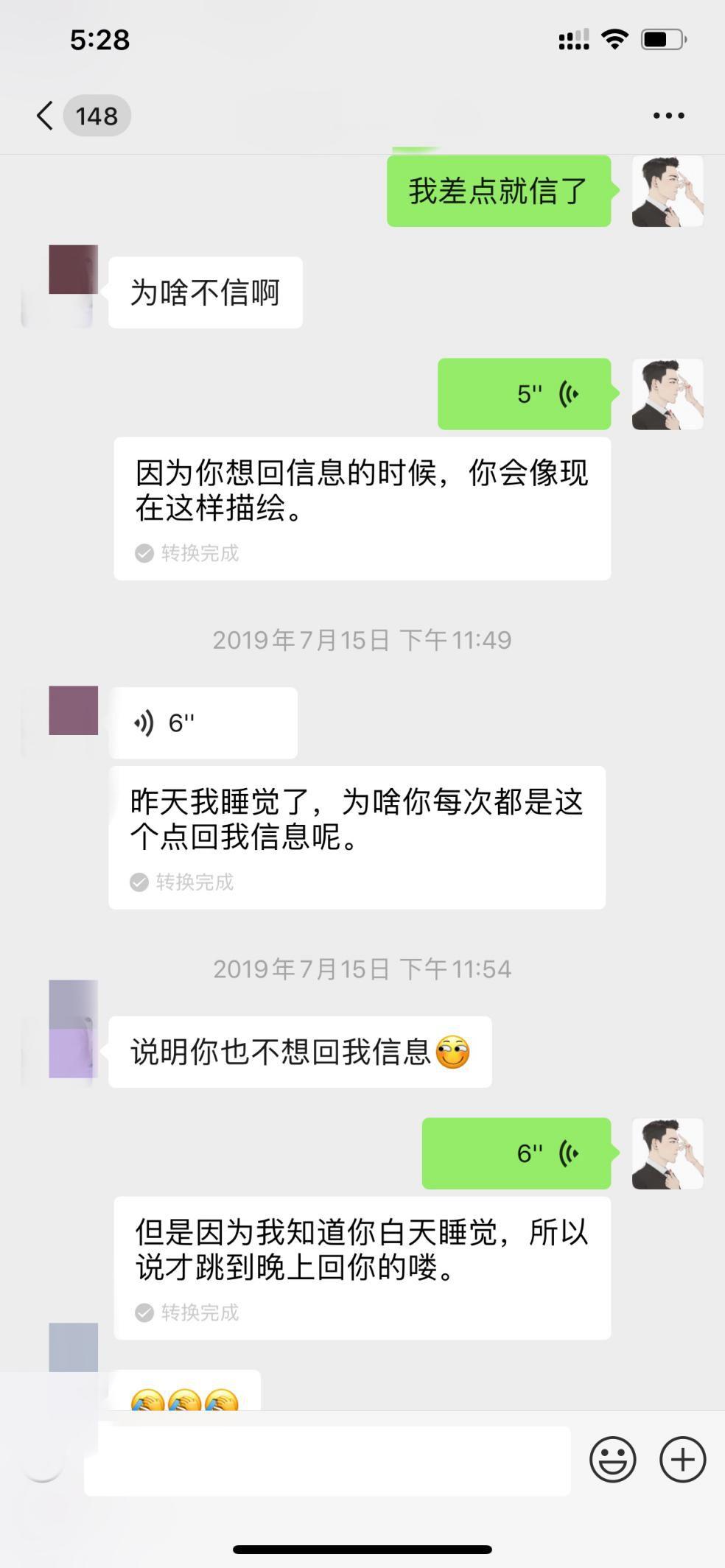725x1568 pixels.
Task: Open the contact's purple profile avatar
Action: 73,710
